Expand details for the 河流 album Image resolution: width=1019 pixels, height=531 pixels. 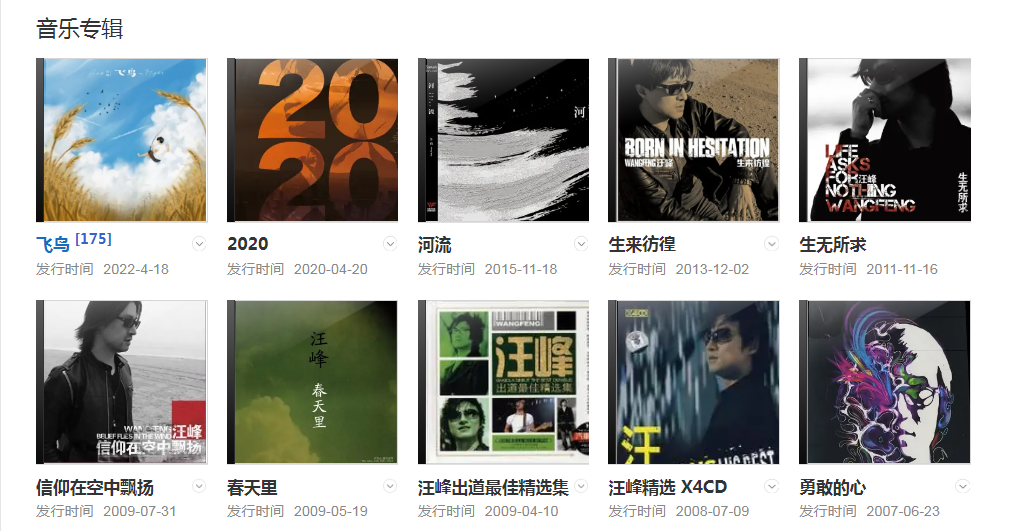(x=581, y=243)
